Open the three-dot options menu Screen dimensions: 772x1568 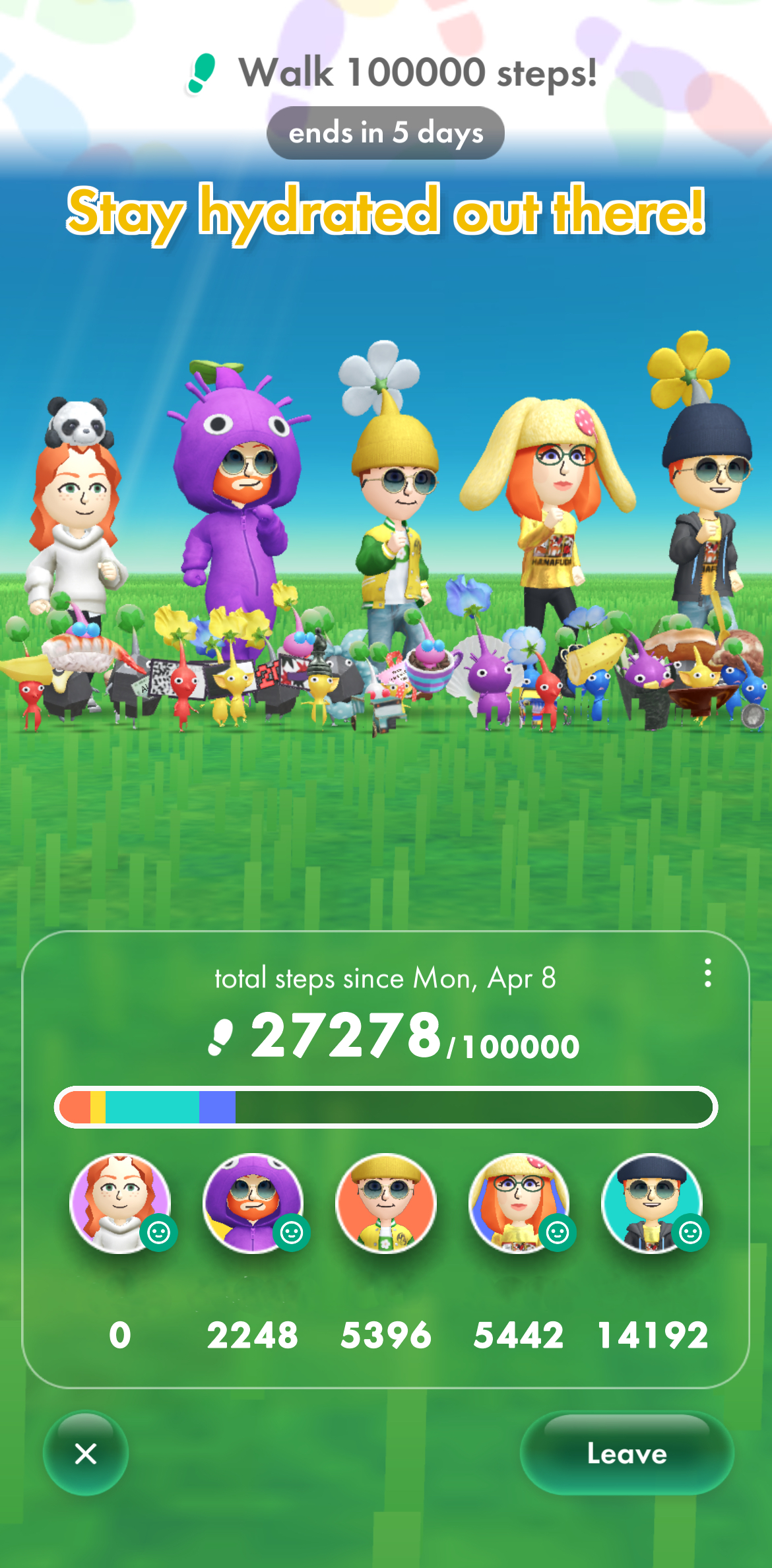(707, 973)
